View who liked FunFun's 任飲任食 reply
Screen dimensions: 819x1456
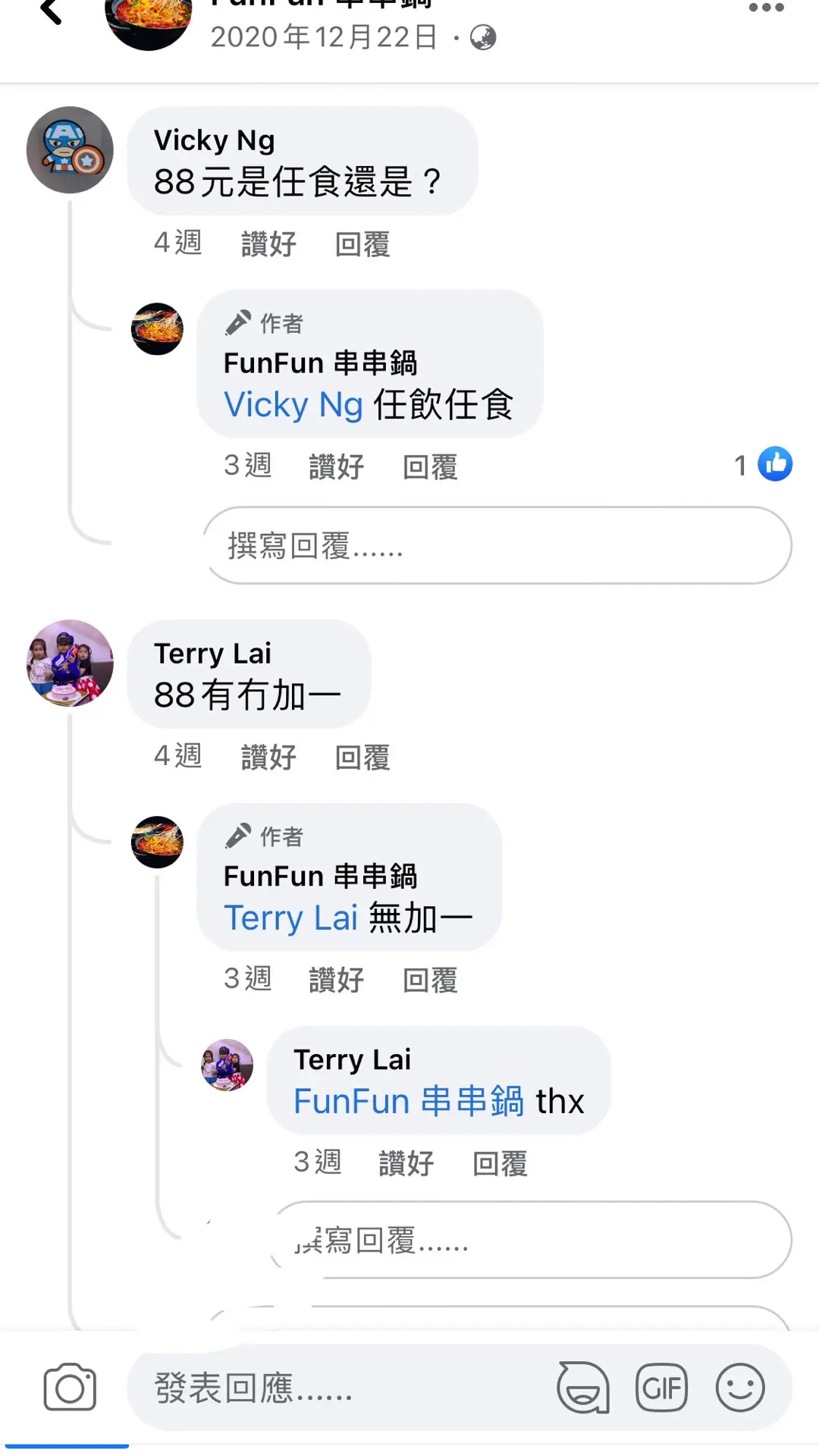(x=764, y=464)
